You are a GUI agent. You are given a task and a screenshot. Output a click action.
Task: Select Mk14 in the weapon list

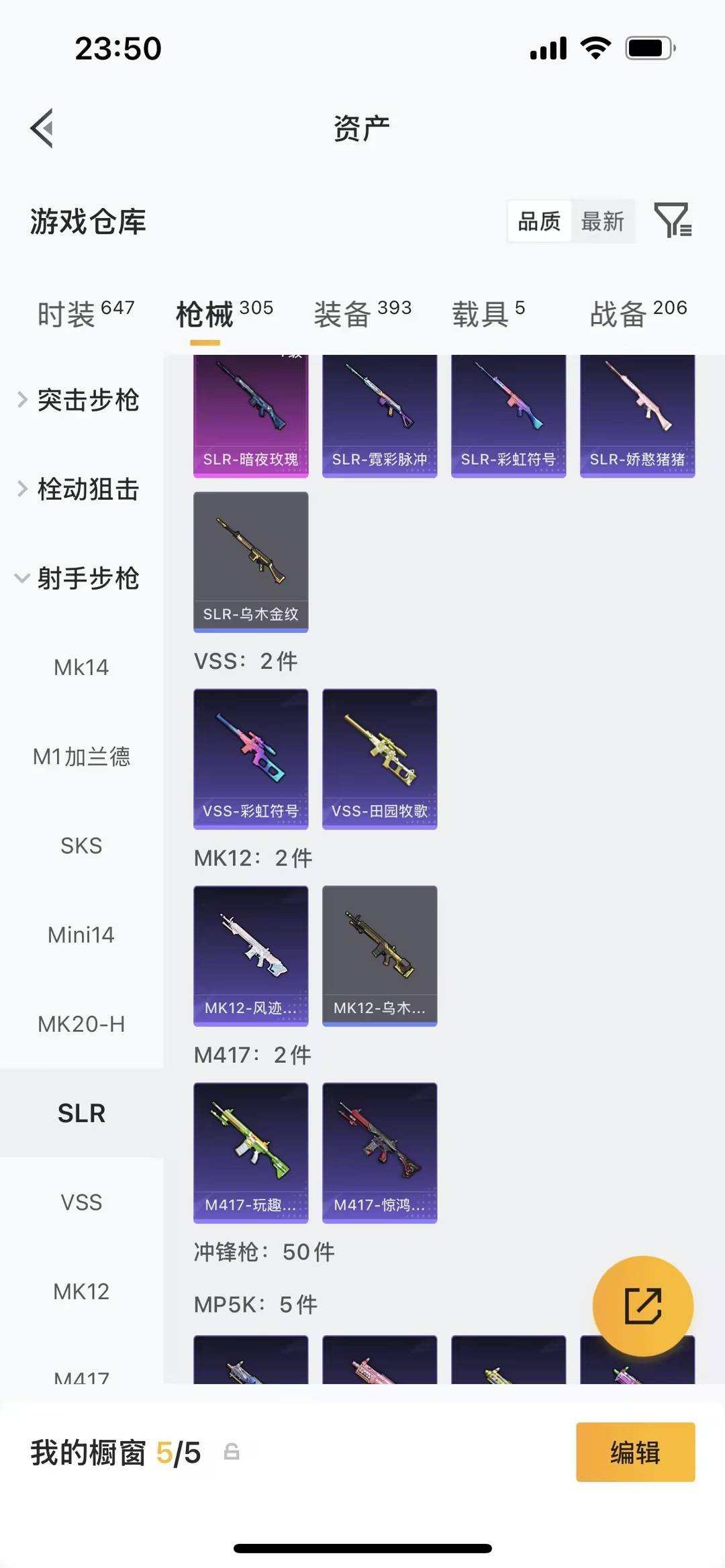coord(82,667)
